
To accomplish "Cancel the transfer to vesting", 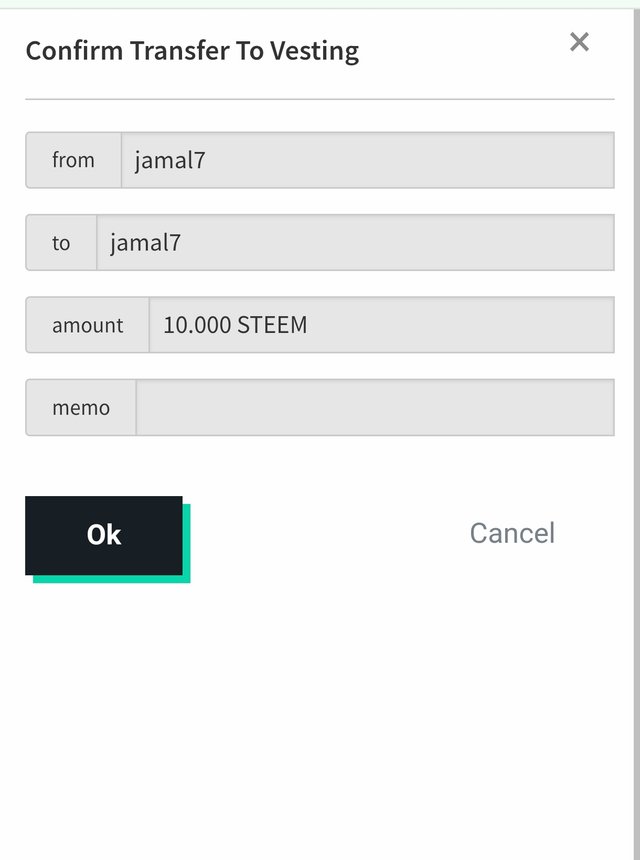I will pos(512,533).
